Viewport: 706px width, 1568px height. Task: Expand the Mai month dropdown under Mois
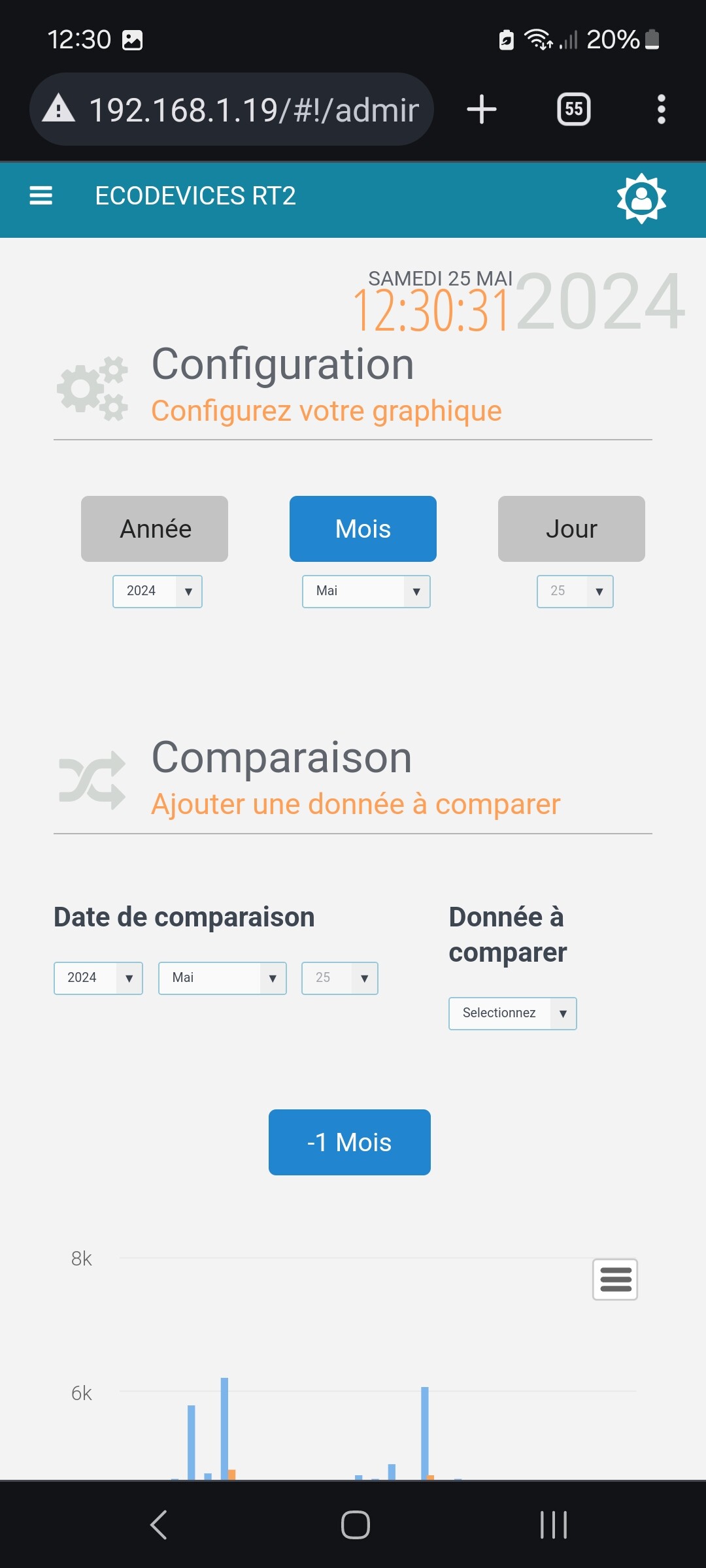tap(366, 591)
